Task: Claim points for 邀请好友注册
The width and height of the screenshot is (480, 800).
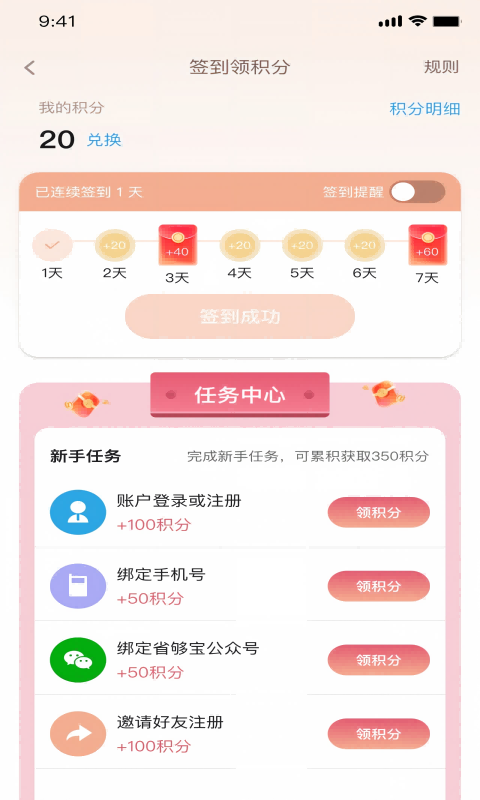Action: click(x=378, y=734)
